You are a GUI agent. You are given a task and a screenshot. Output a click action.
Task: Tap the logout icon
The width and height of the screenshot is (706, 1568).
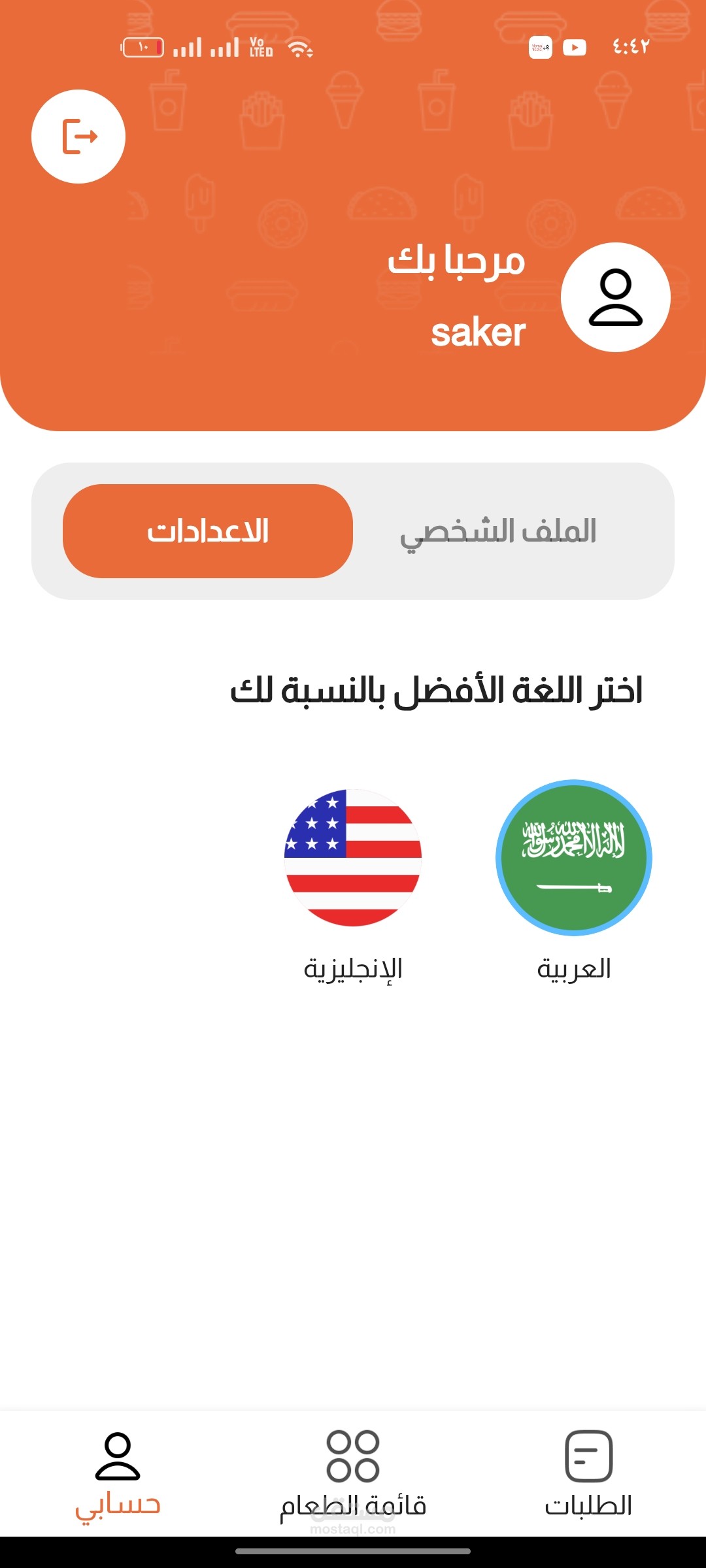[78, 137]
